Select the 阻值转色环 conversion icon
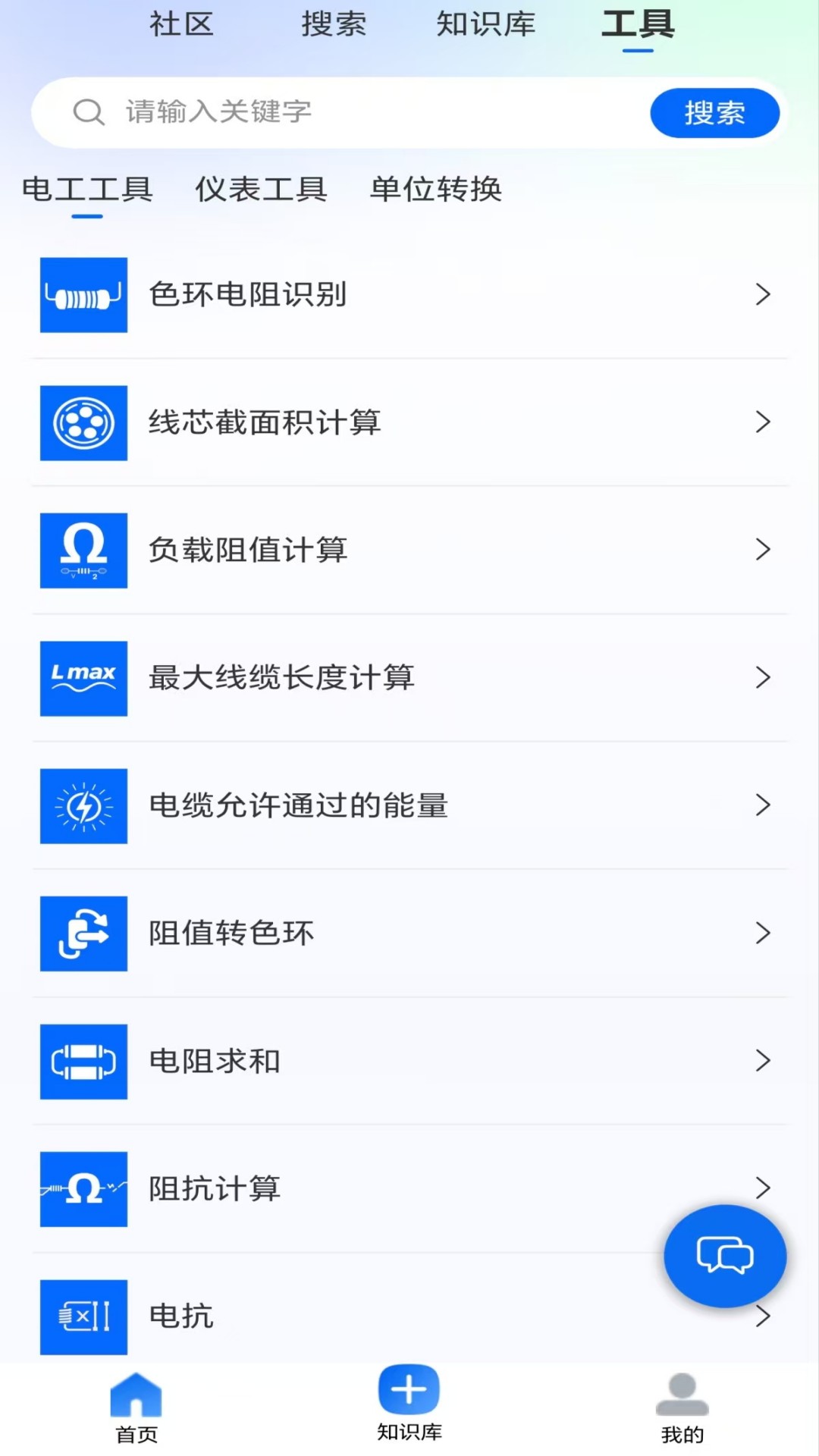The width and height of the screenshot is (819, 1456). [83, 934]
